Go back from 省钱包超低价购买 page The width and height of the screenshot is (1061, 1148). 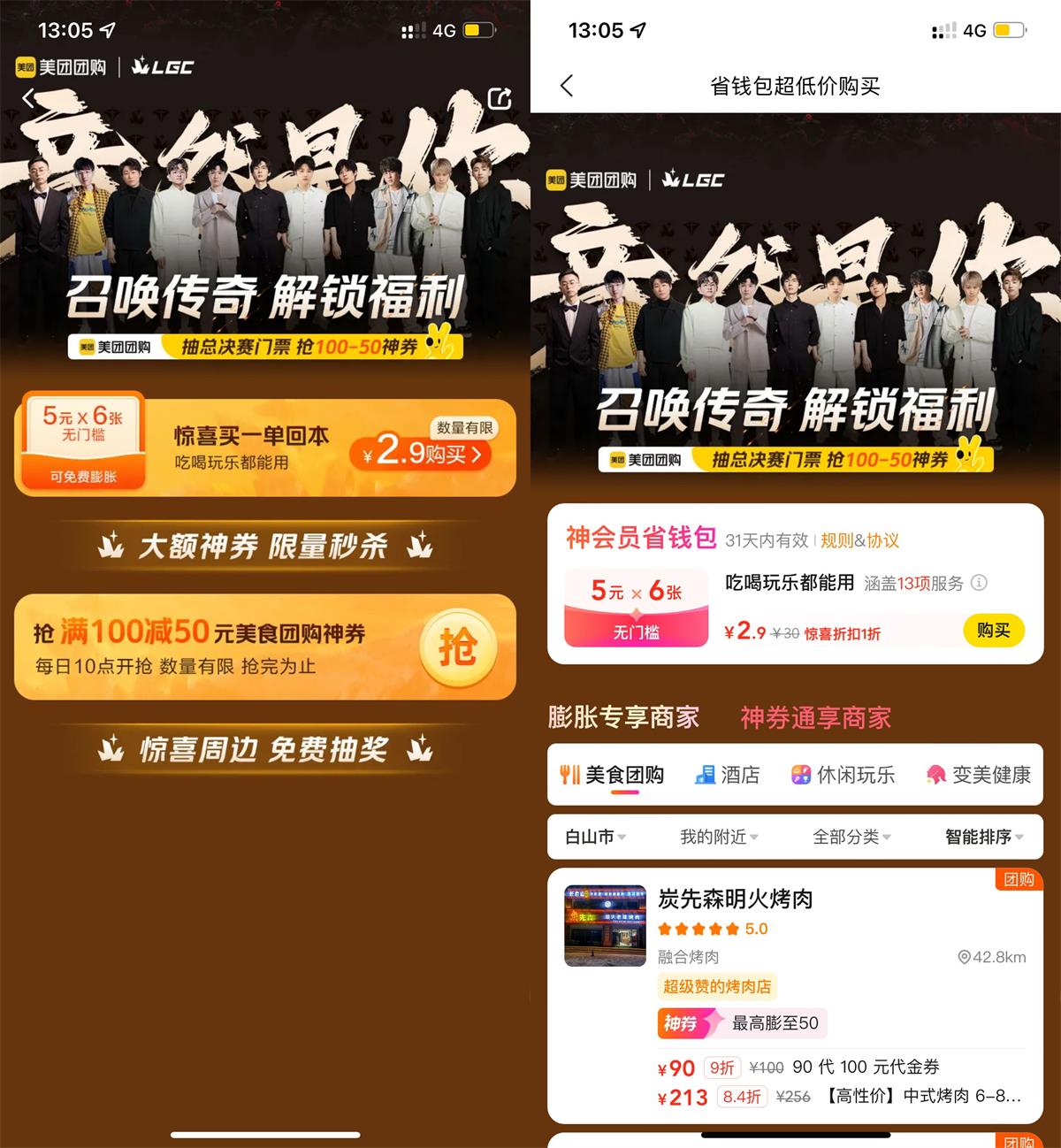pyautogui.click(x=567, y=86)
